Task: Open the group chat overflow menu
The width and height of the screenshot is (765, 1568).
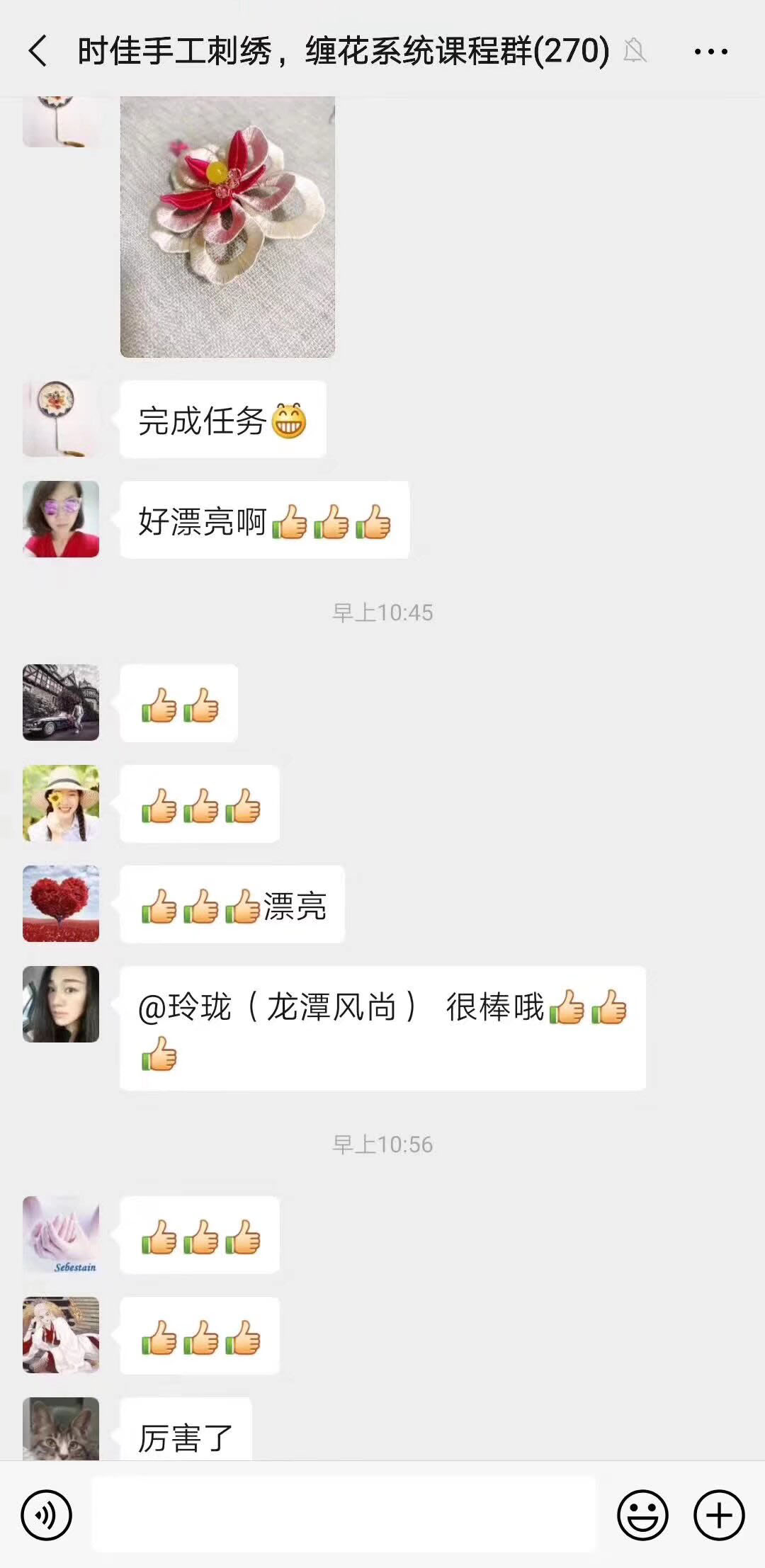Action: [x=710, y=52]
